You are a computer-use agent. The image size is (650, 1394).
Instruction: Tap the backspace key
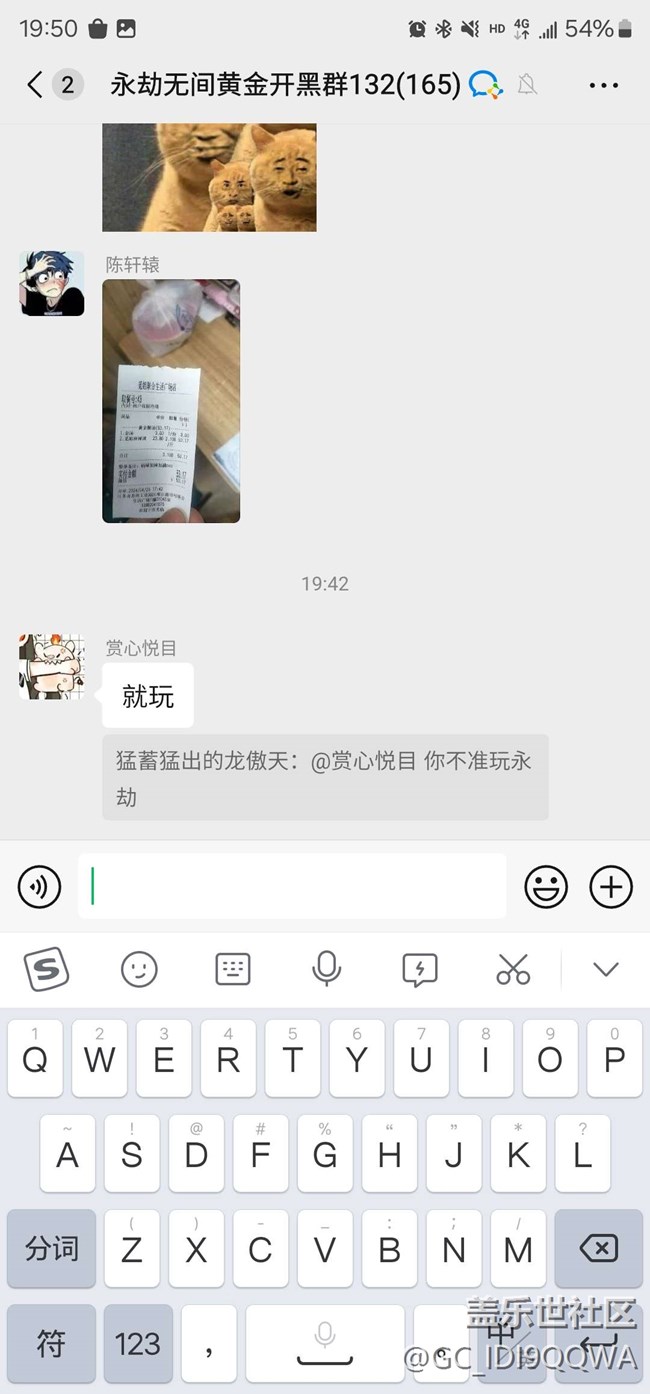598,1248
